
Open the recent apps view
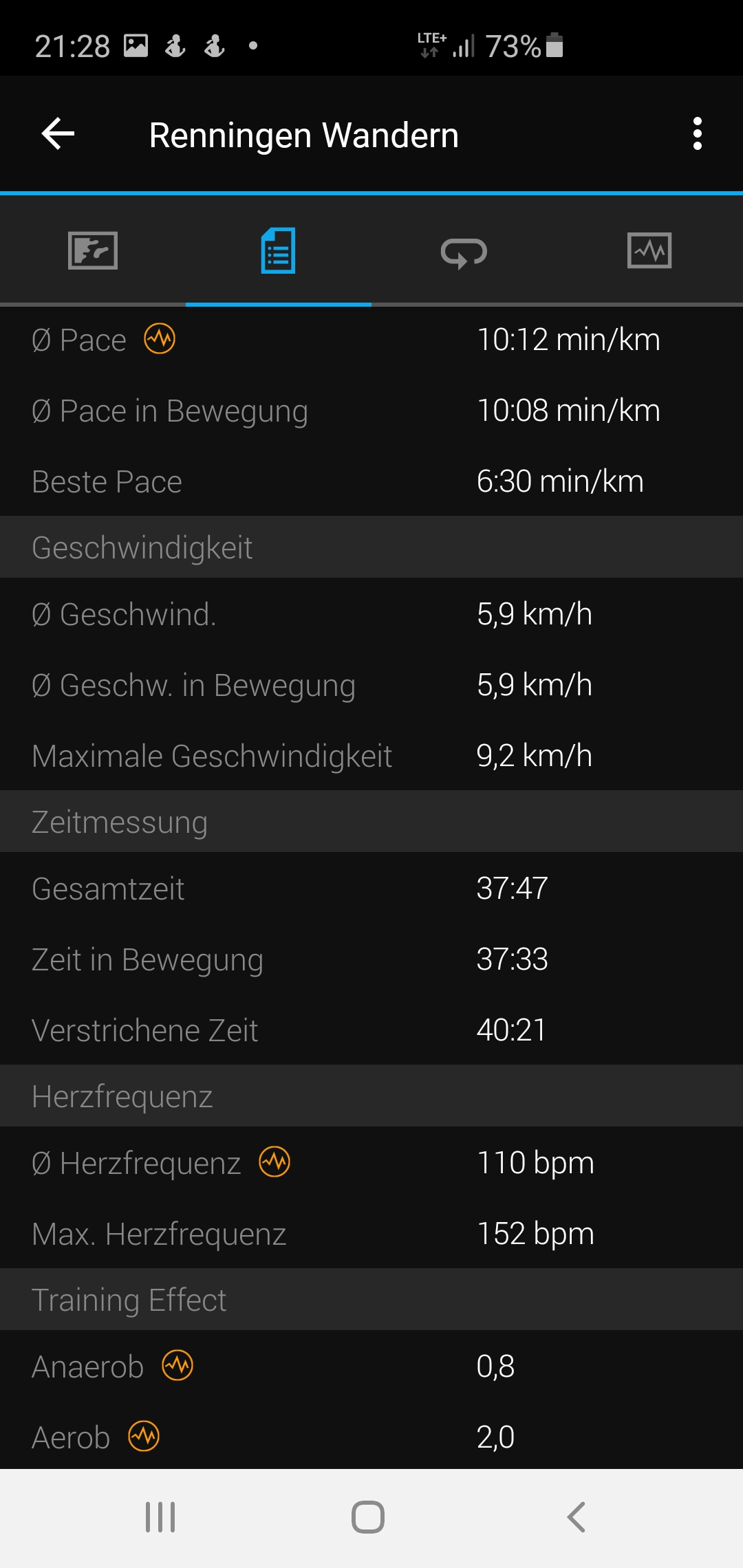coord(160,1517)
